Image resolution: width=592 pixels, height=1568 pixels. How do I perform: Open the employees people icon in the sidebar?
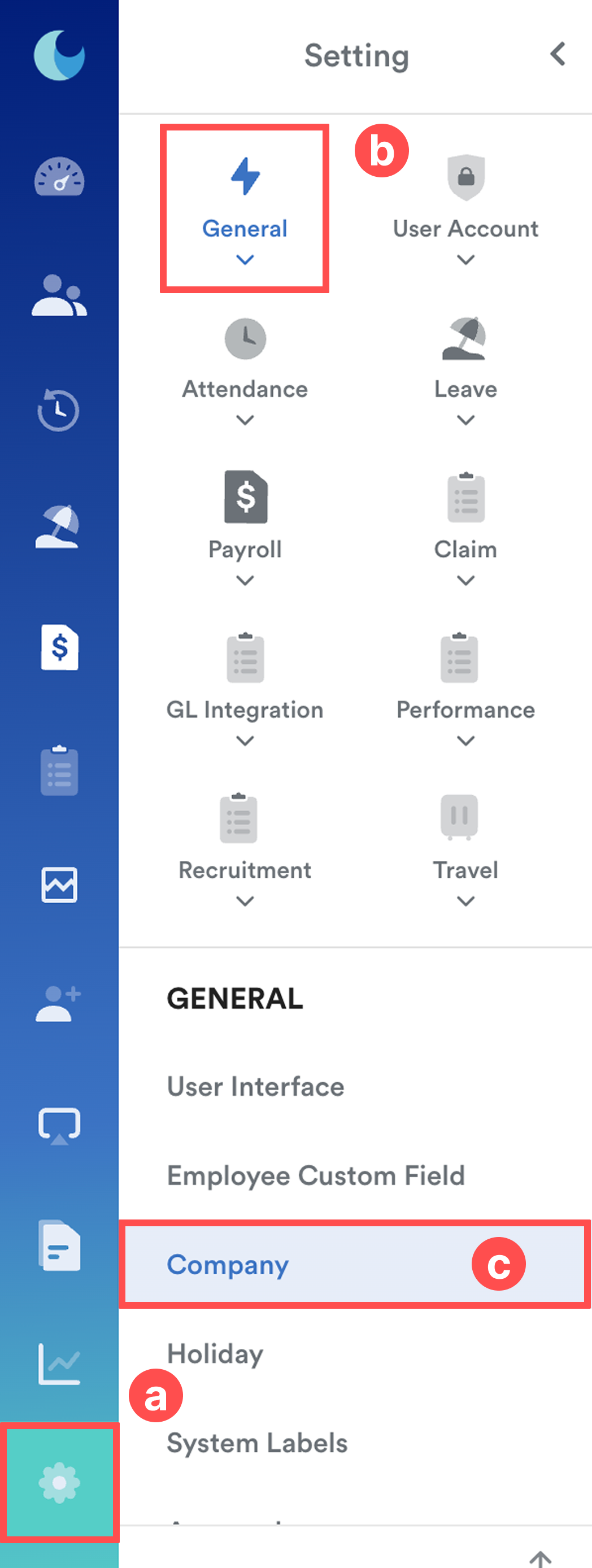tap(59, 296)
